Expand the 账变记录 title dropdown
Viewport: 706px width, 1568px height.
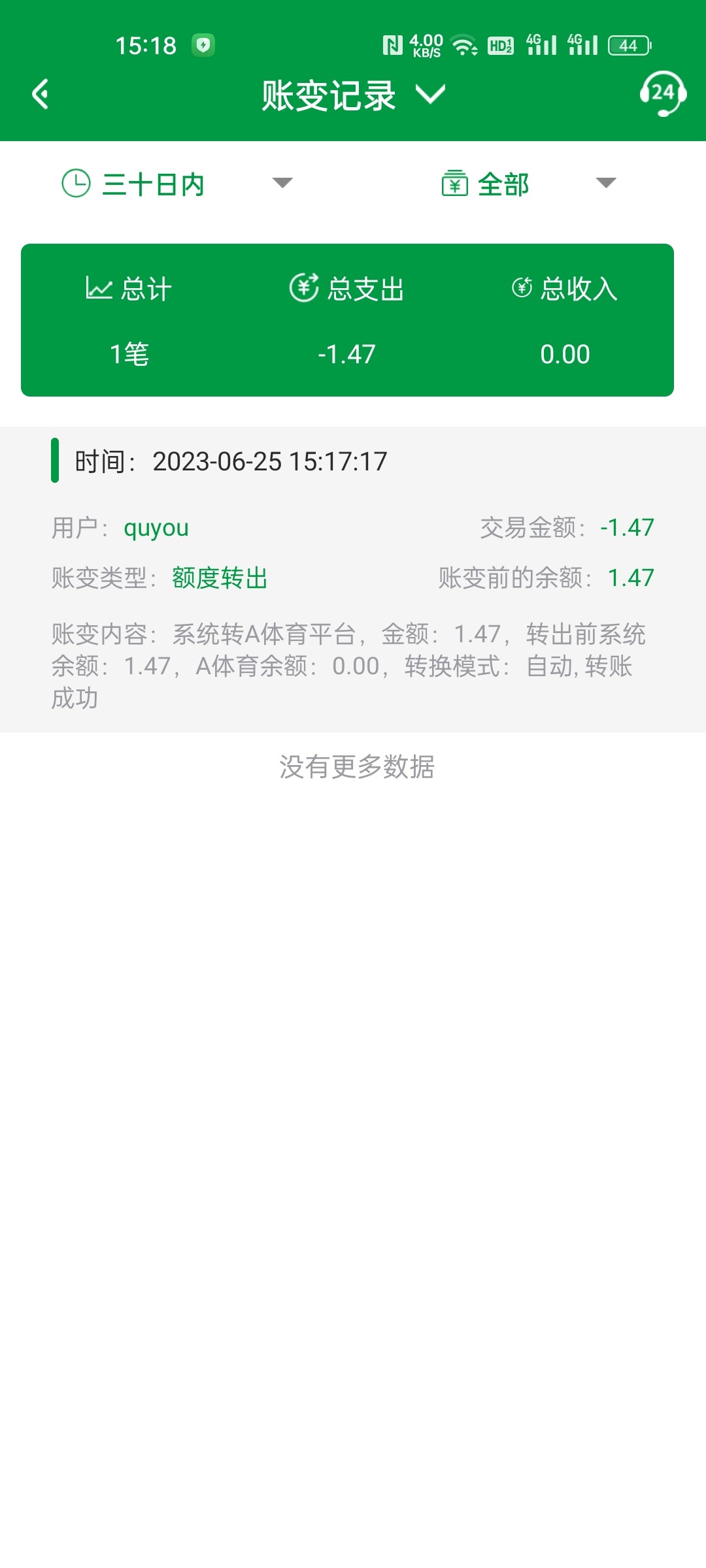coord(431,95)
